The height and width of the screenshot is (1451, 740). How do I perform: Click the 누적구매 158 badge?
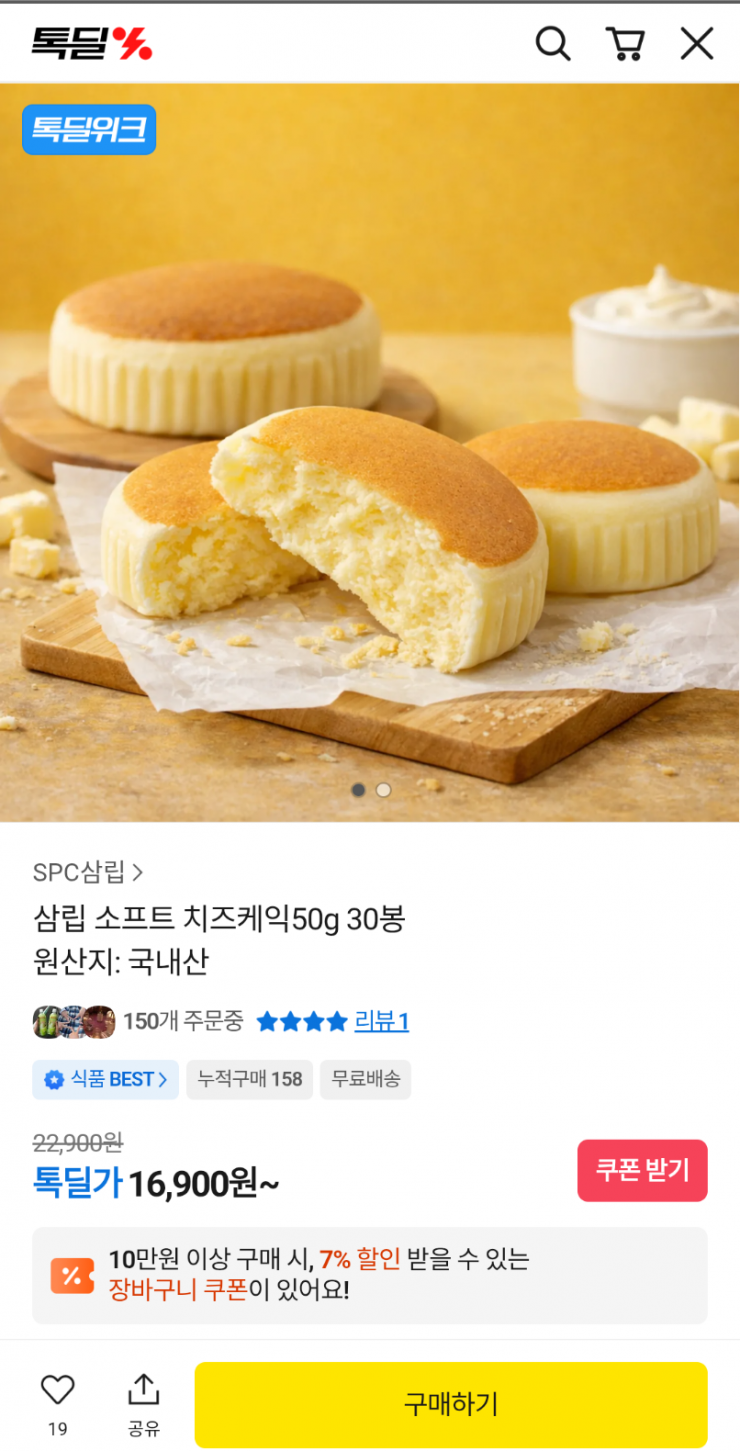249,1080
